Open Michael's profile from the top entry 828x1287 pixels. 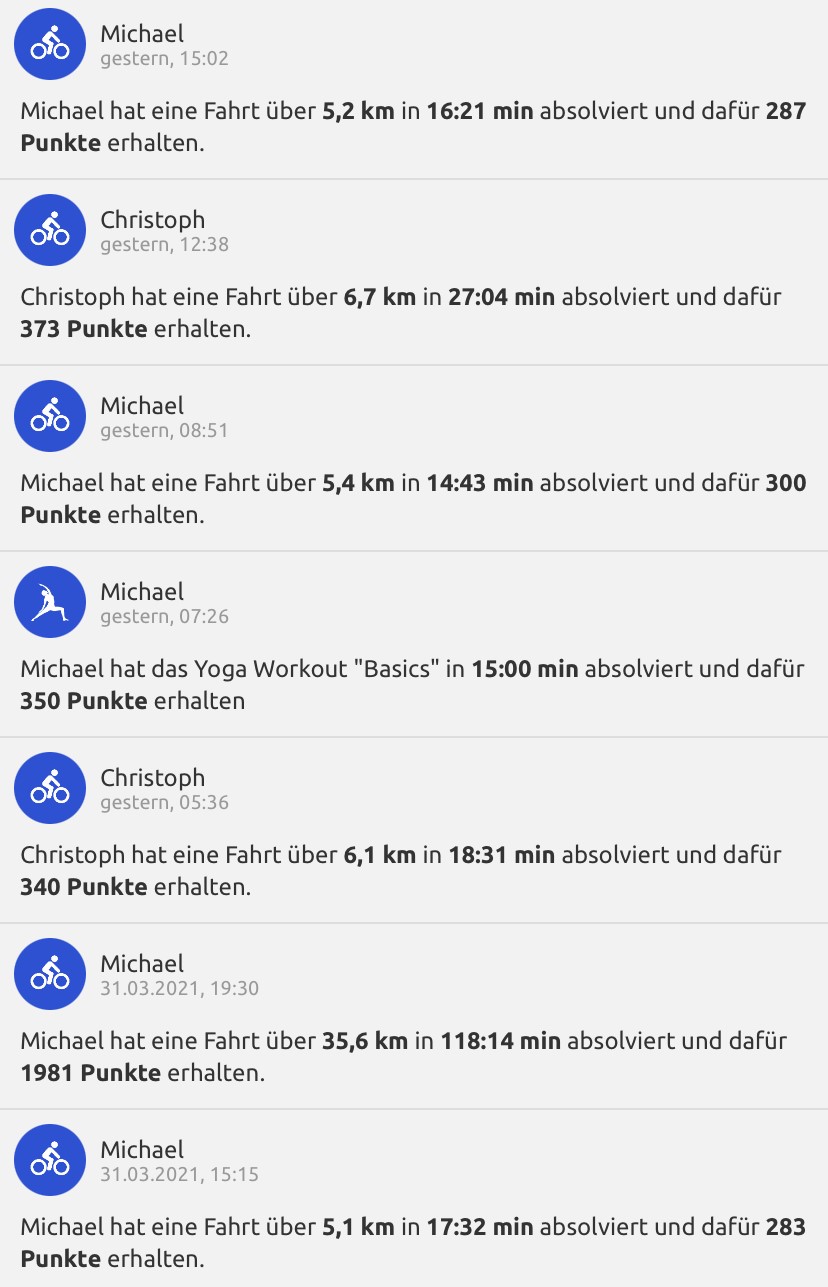(140, 31)
